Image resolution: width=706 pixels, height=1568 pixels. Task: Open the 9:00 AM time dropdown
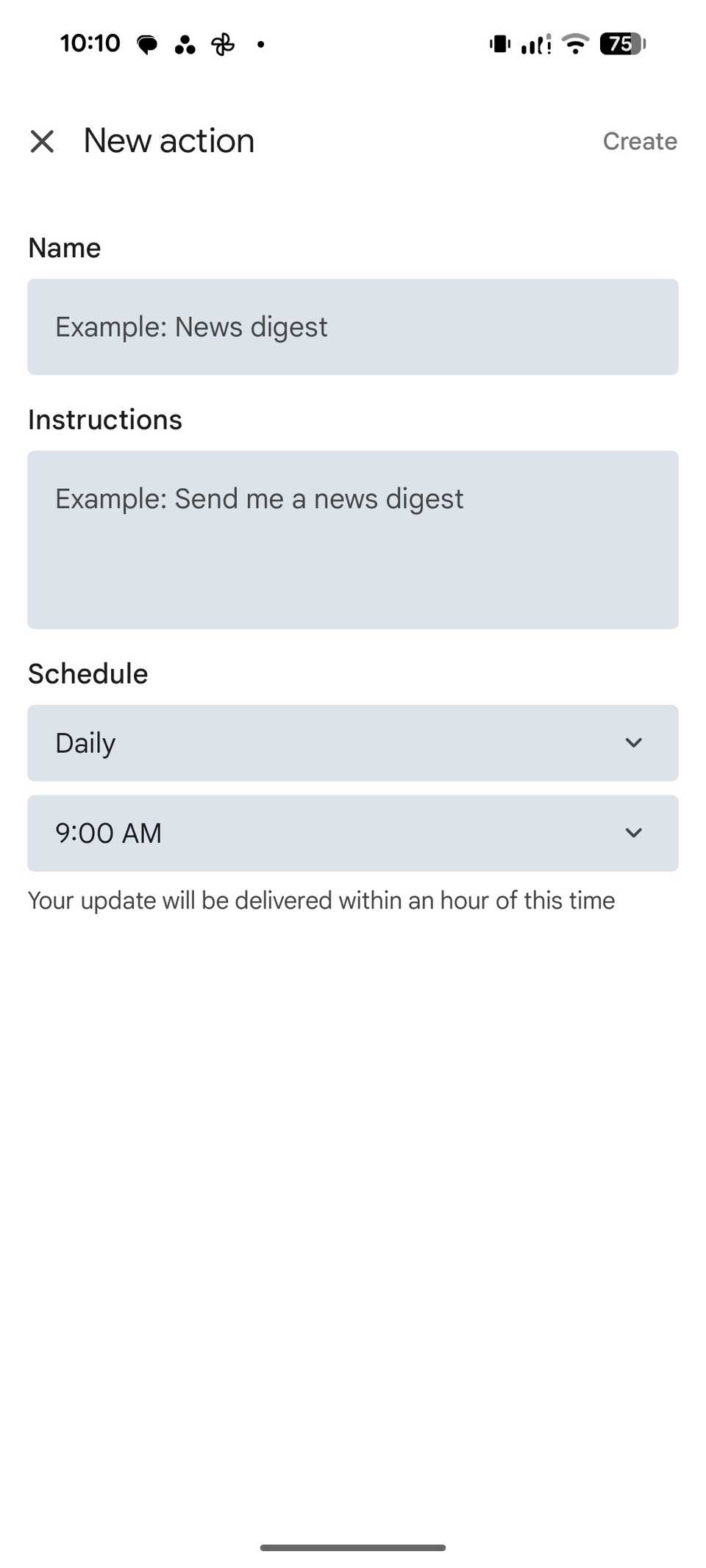352,832
